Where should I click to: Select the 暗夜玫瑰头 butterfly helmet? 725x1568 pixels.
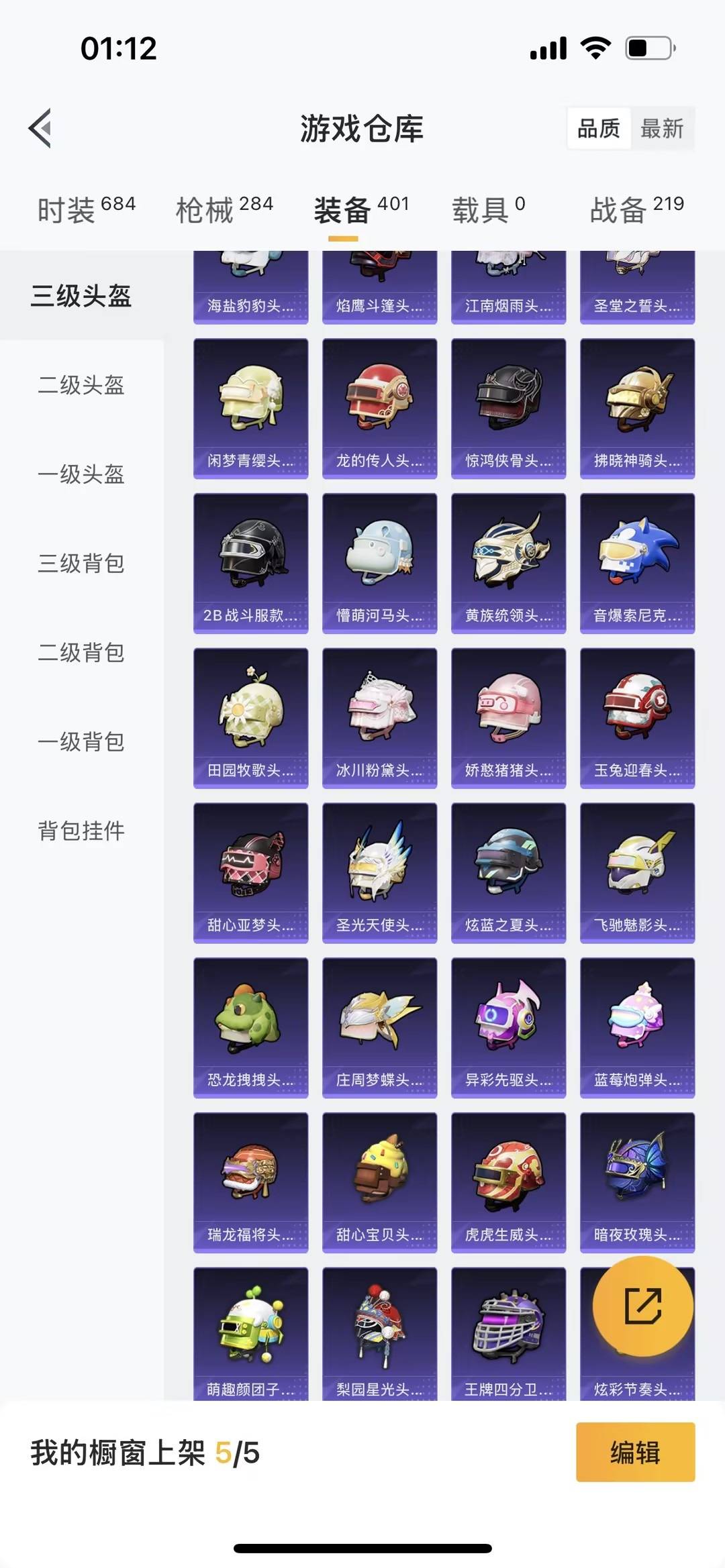[x=636, y=1178]
